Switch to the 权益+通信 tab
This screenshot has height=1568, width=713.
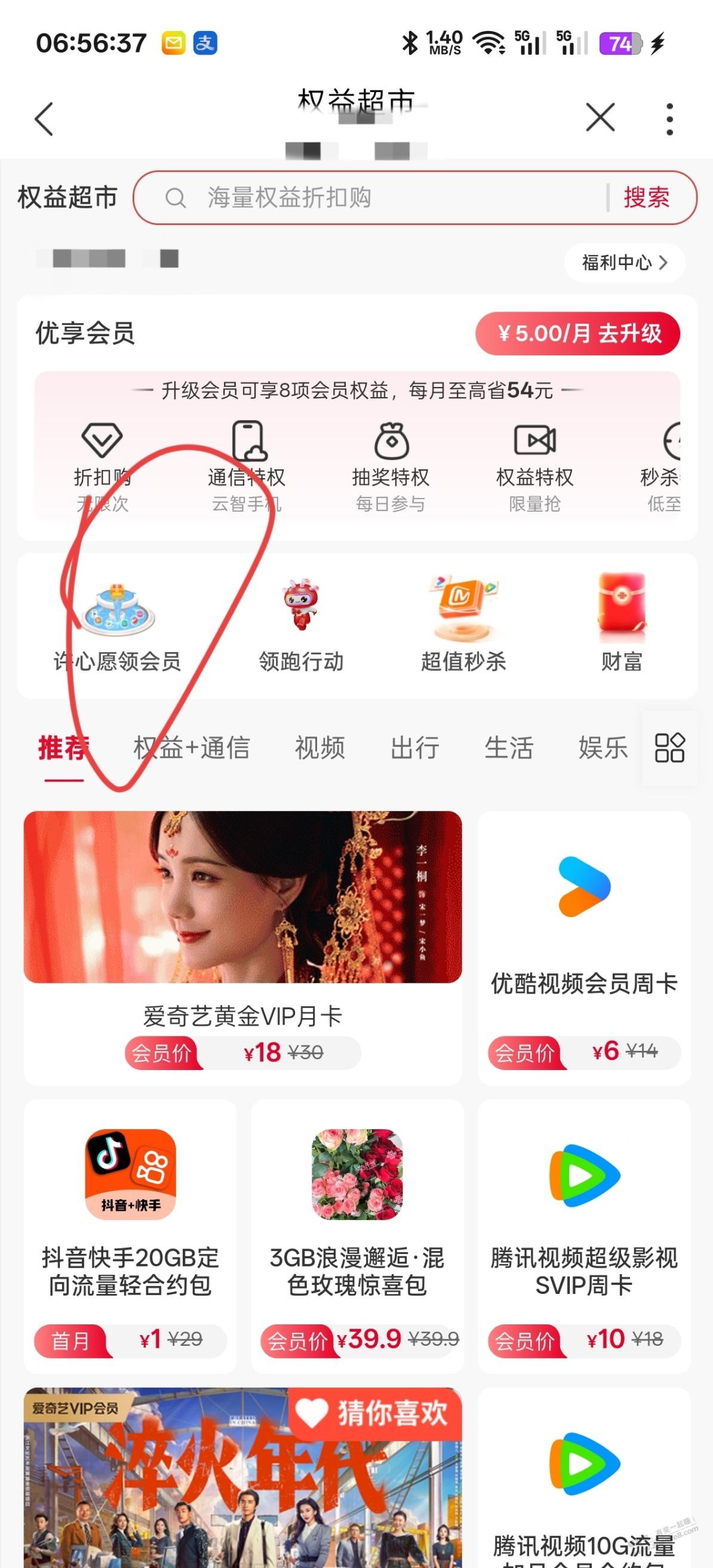point(191,748)
